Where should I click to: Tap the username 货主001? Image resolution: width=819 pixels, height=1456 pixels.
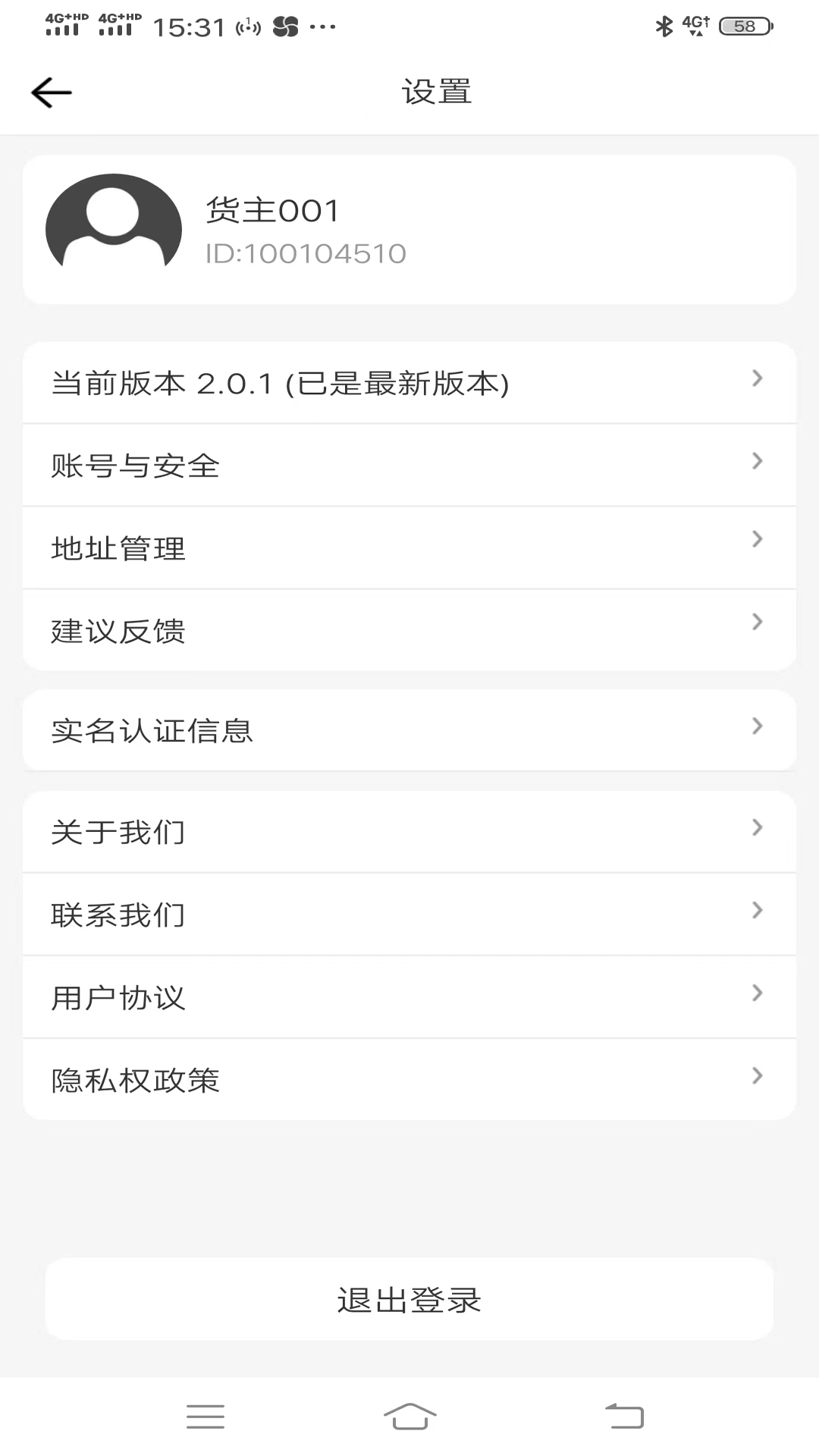click(x=273, y=210)
